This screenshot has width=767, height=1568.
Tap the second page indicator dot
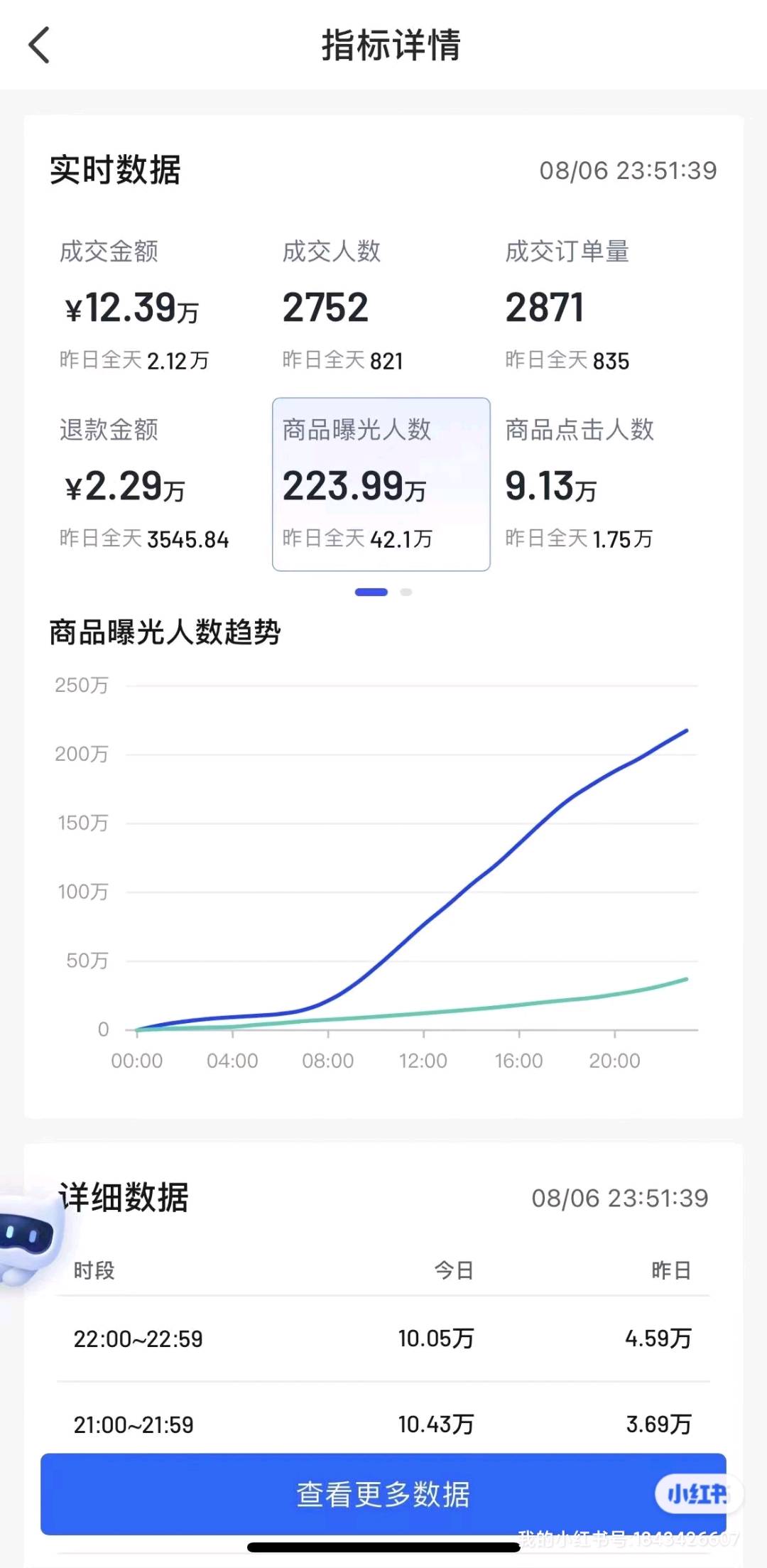[x=406, y=592]
